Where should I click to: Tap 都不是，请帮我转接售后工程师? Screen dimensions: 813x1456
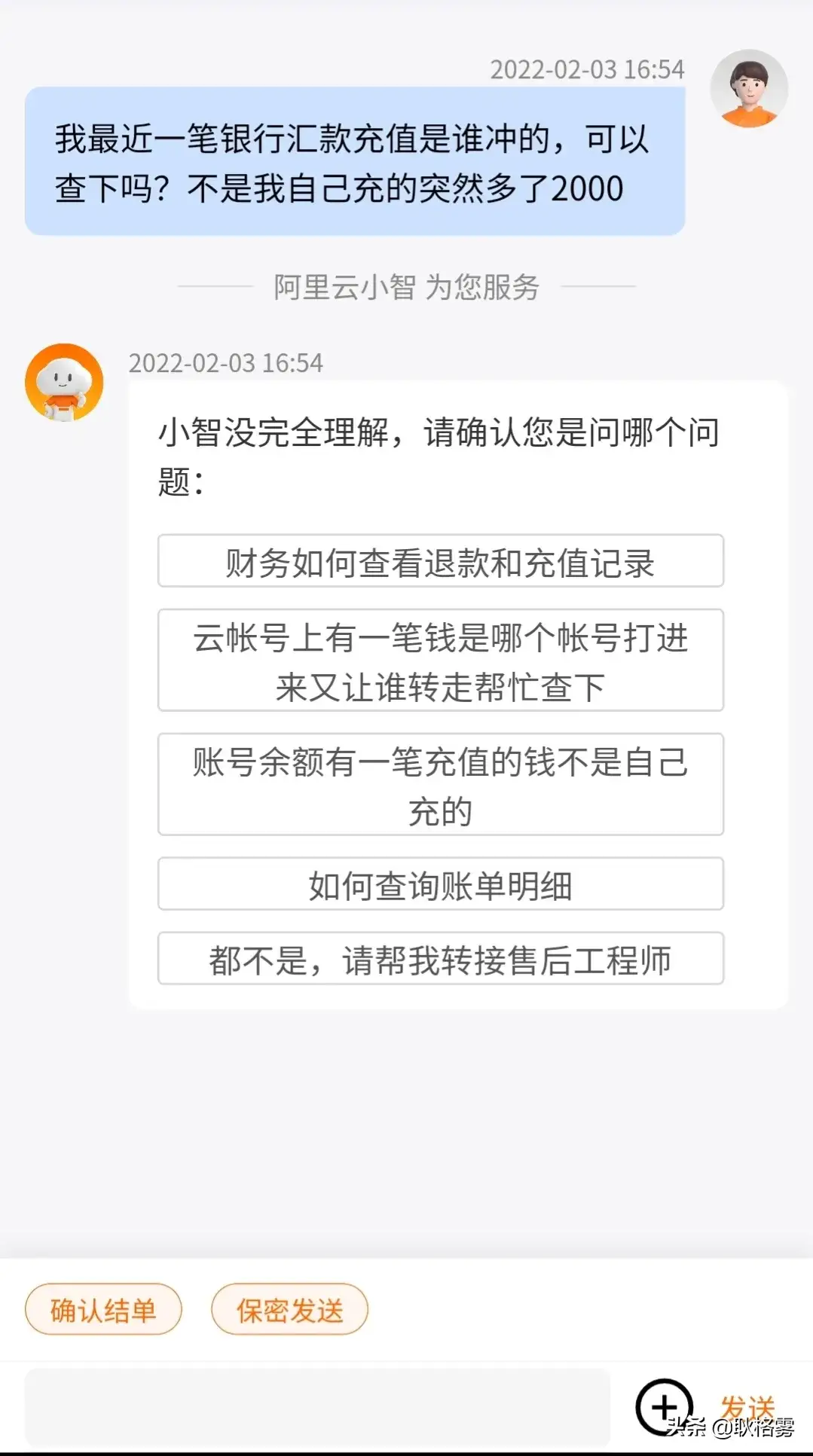click(x=441, y=958)
